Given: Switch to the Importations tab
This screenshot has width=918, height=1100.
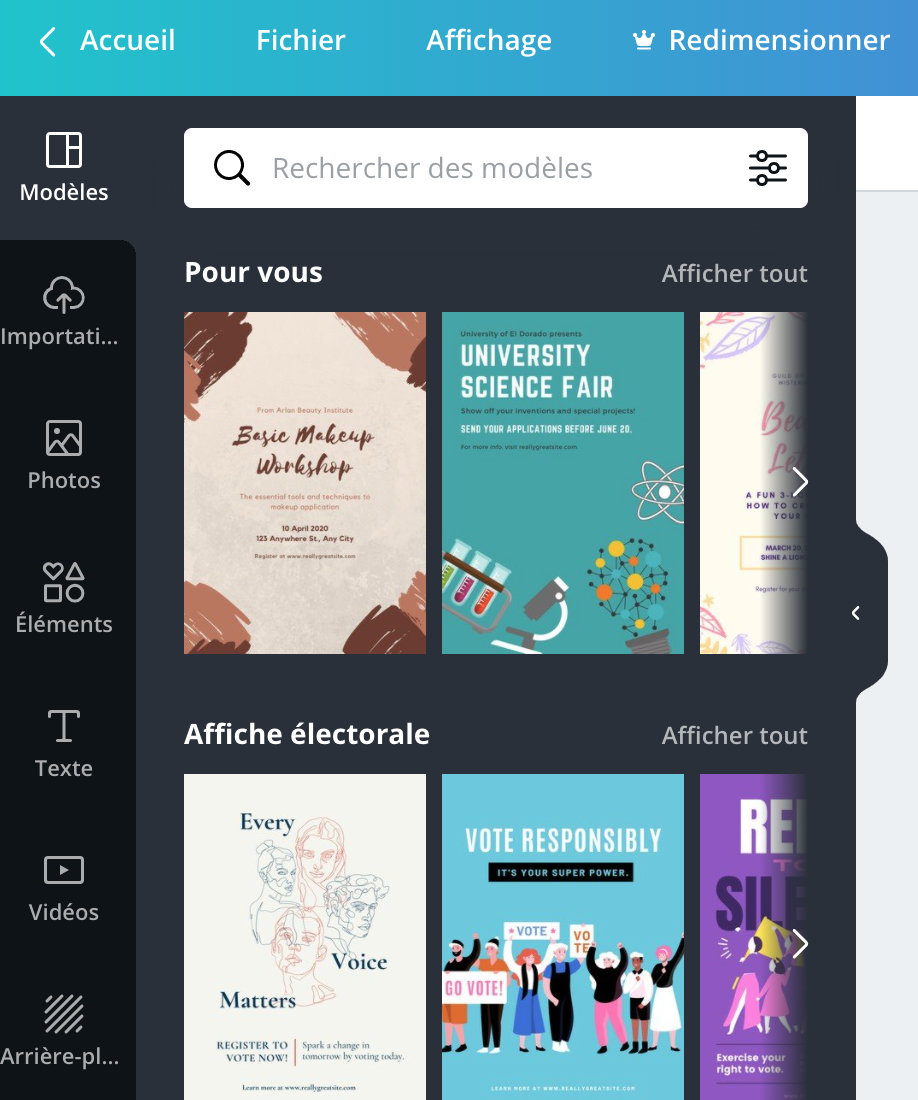Looking at the screenshot, I should [64, 312].
